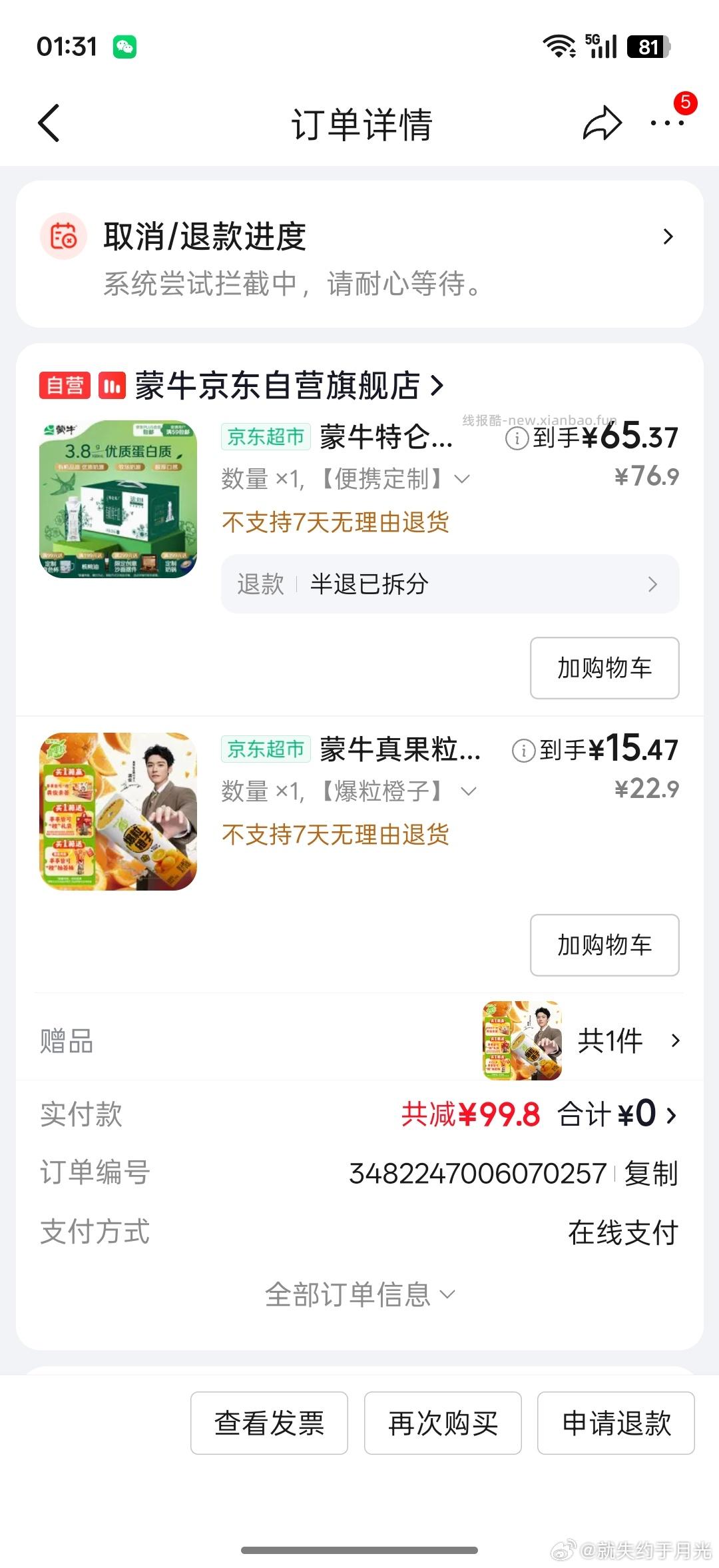This screenshot has width=719, height=1568.
Task: Tap the red refund progress calendar icon
Action: (x=63, y=236)
